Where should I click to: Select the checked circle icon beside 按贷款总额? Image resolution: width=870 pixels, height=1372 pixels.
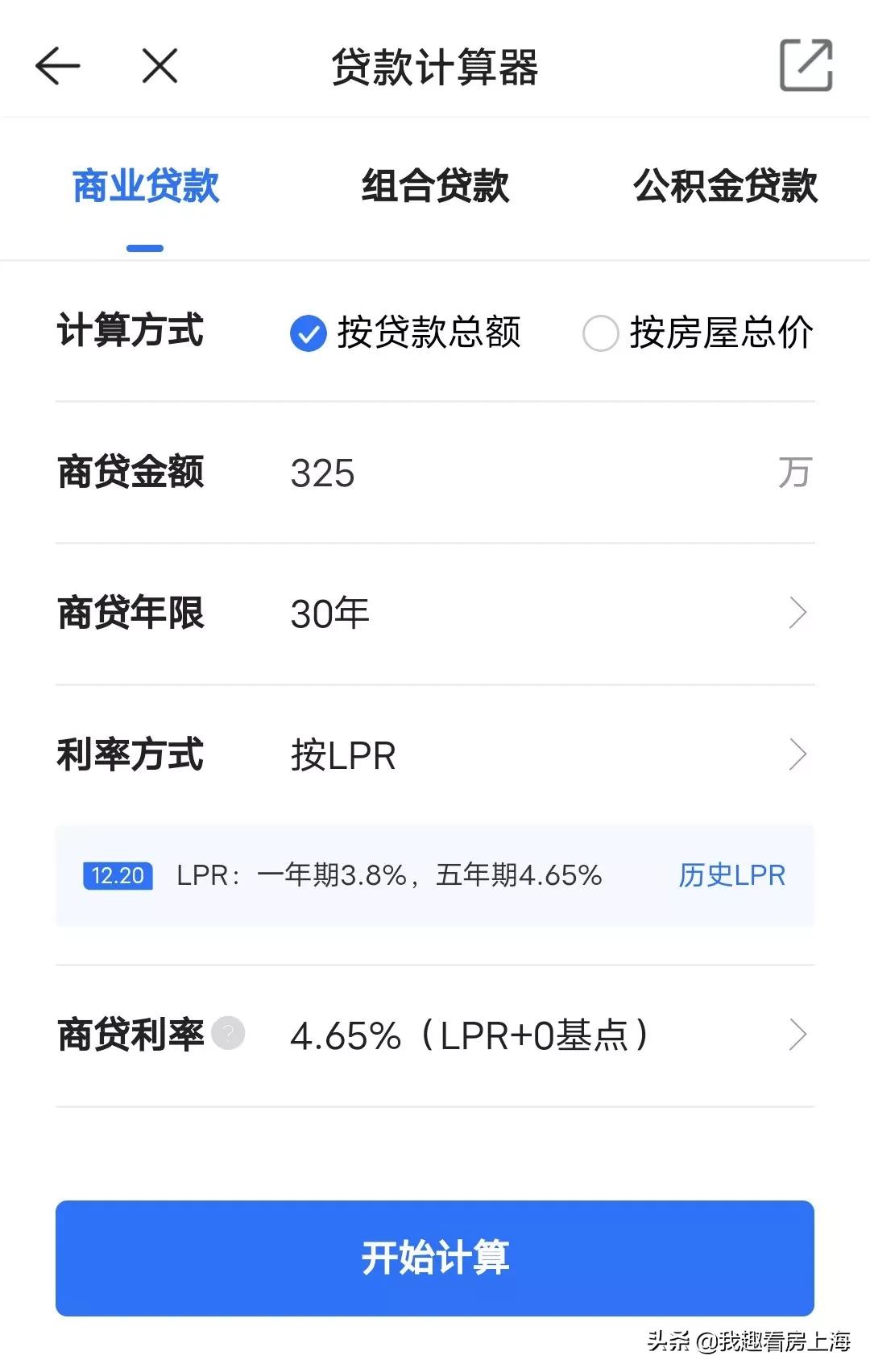coord(309,333)
